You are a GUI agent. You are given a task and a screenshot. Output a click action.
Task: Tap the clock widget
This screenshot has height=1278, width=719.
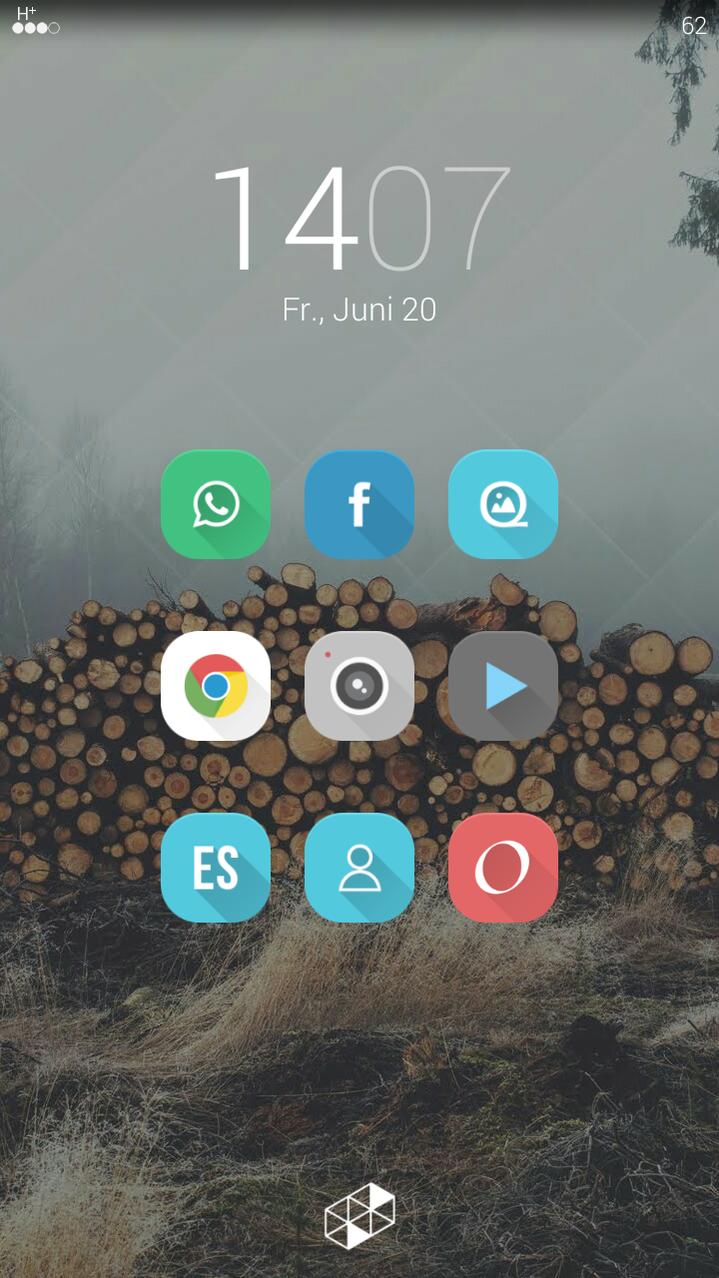point(359,220)
